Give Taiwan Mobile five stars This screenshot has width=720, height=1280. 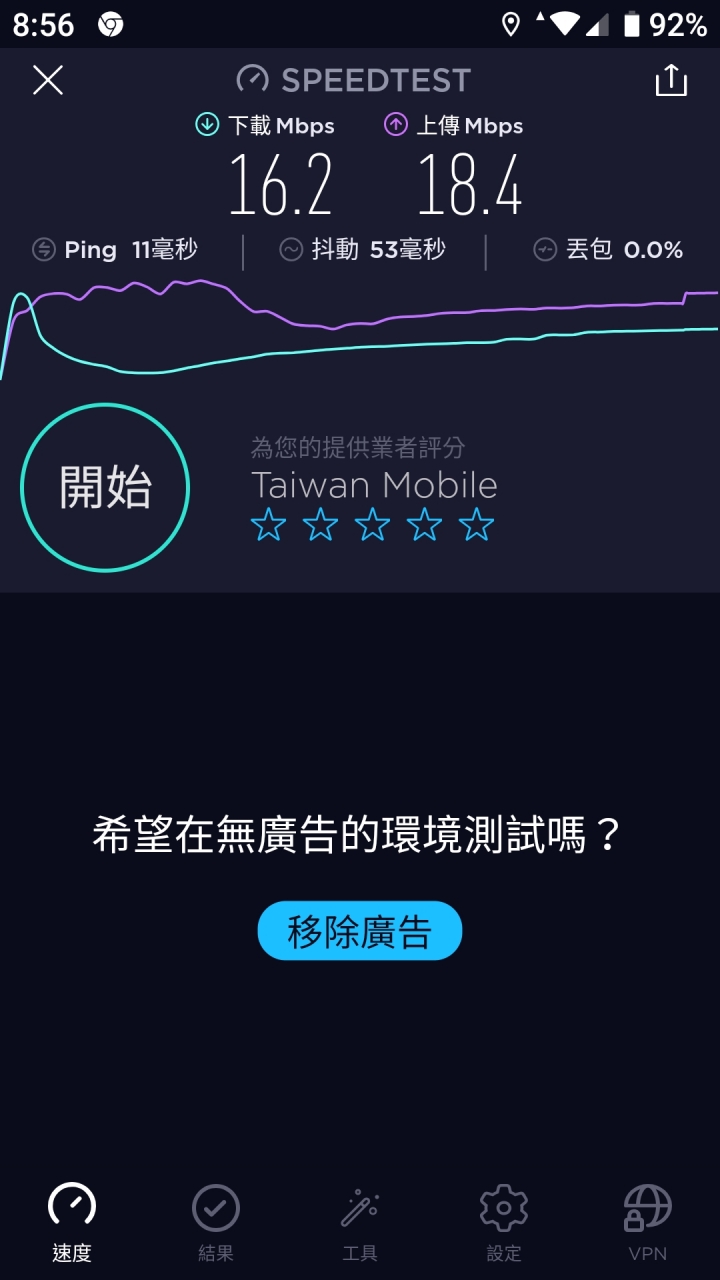click(476, 524)
